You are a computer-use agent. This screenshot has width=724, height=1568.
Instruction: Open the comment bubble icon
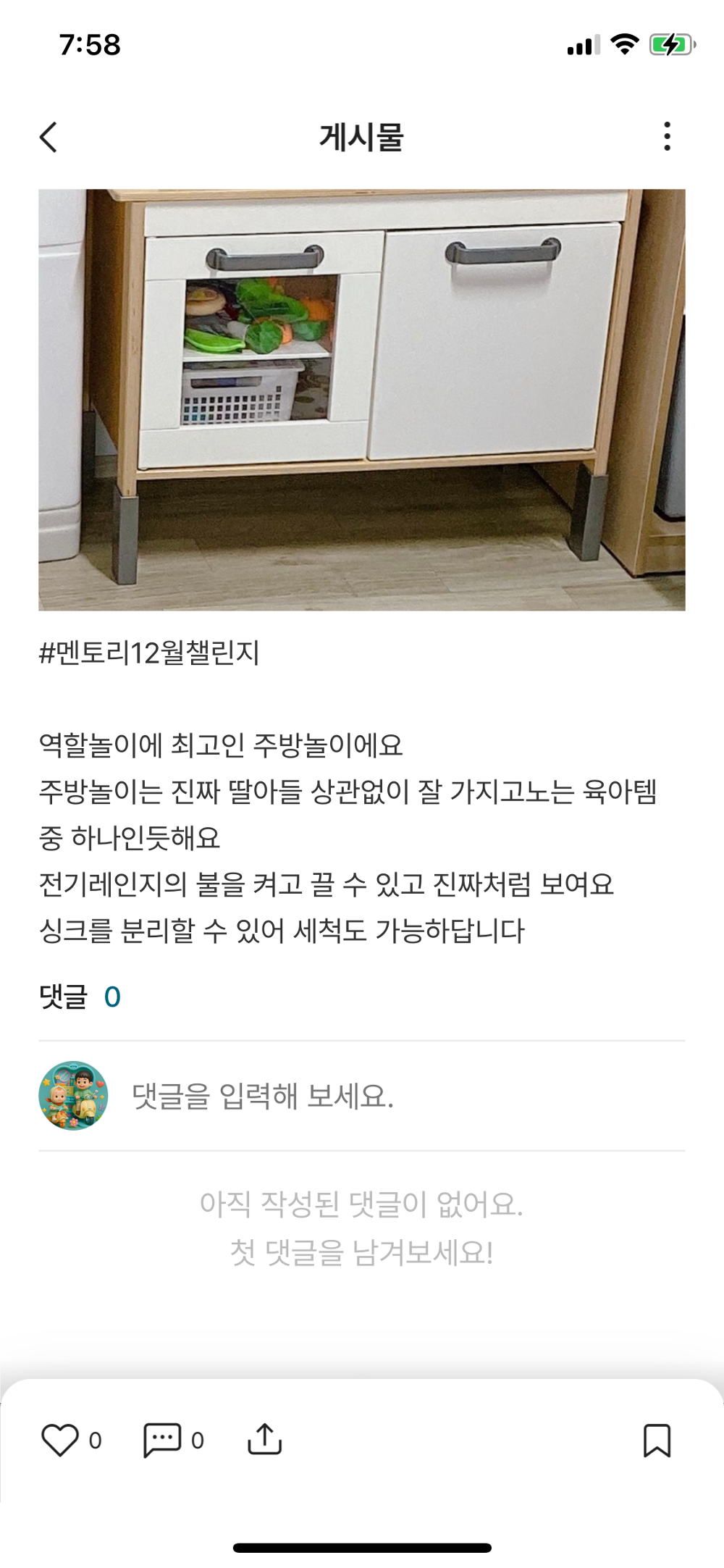pos(162,1440)
